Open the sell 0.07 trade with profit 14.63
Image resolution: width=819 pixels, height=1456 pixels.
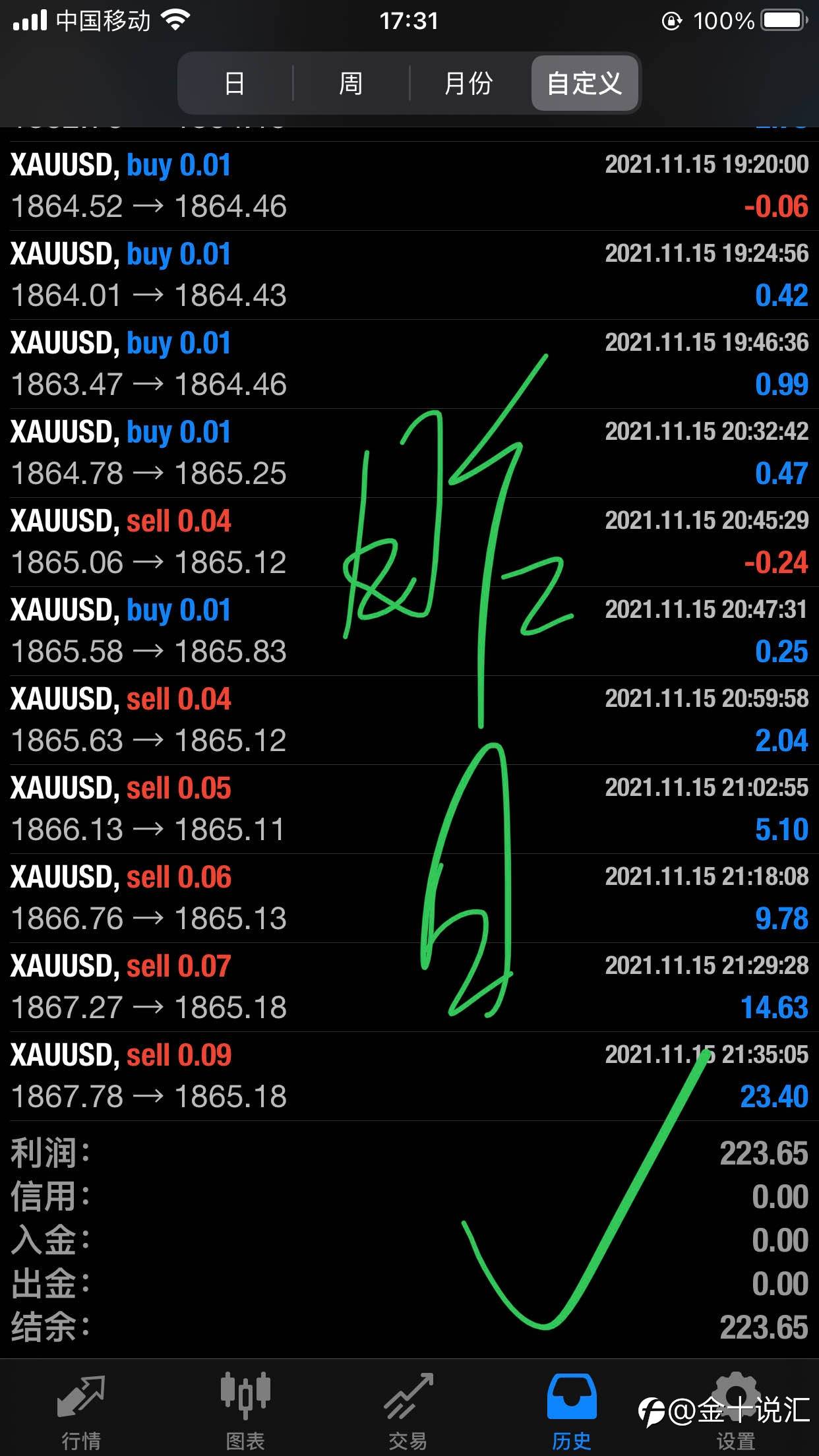(x=409, y=987)
